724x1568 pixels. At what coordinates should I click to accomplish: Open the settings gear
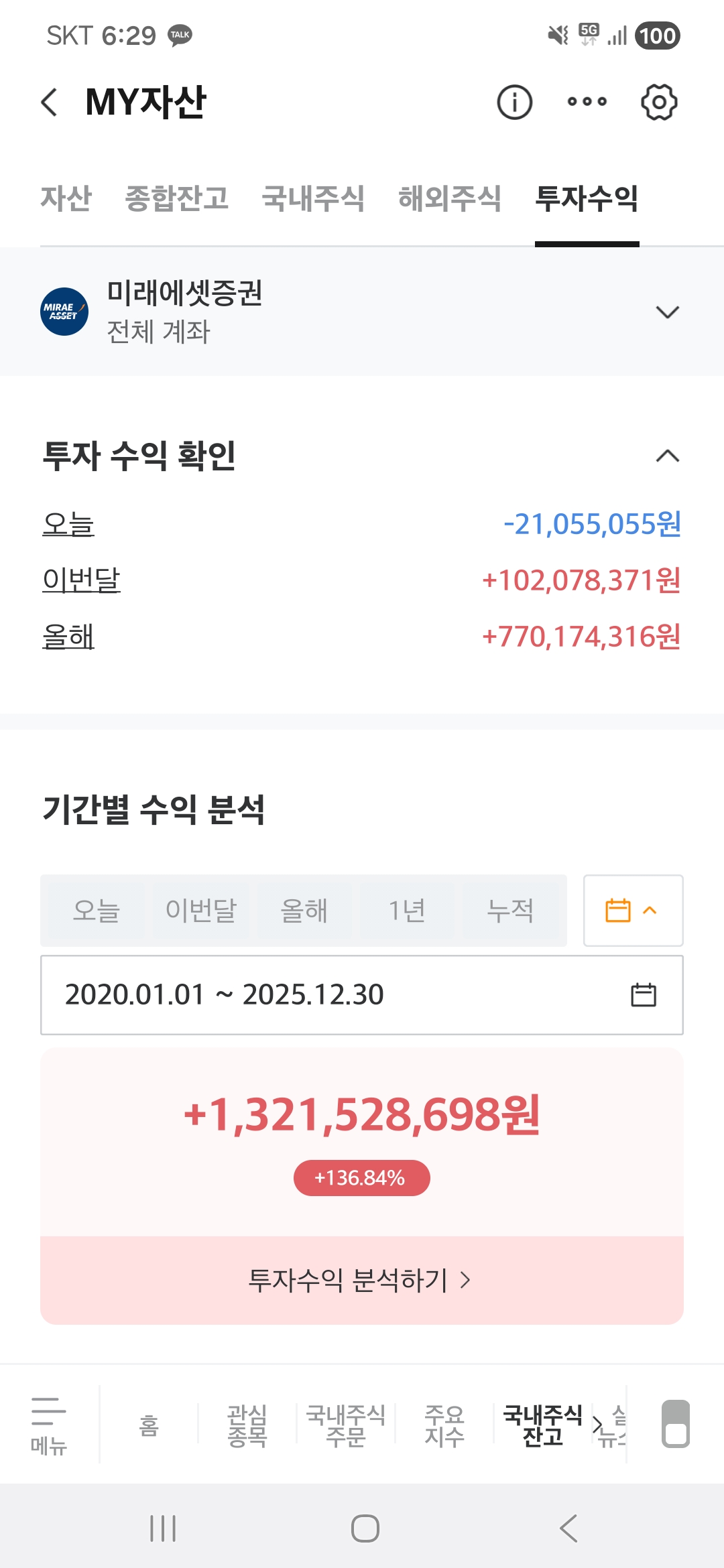point(659,103)
